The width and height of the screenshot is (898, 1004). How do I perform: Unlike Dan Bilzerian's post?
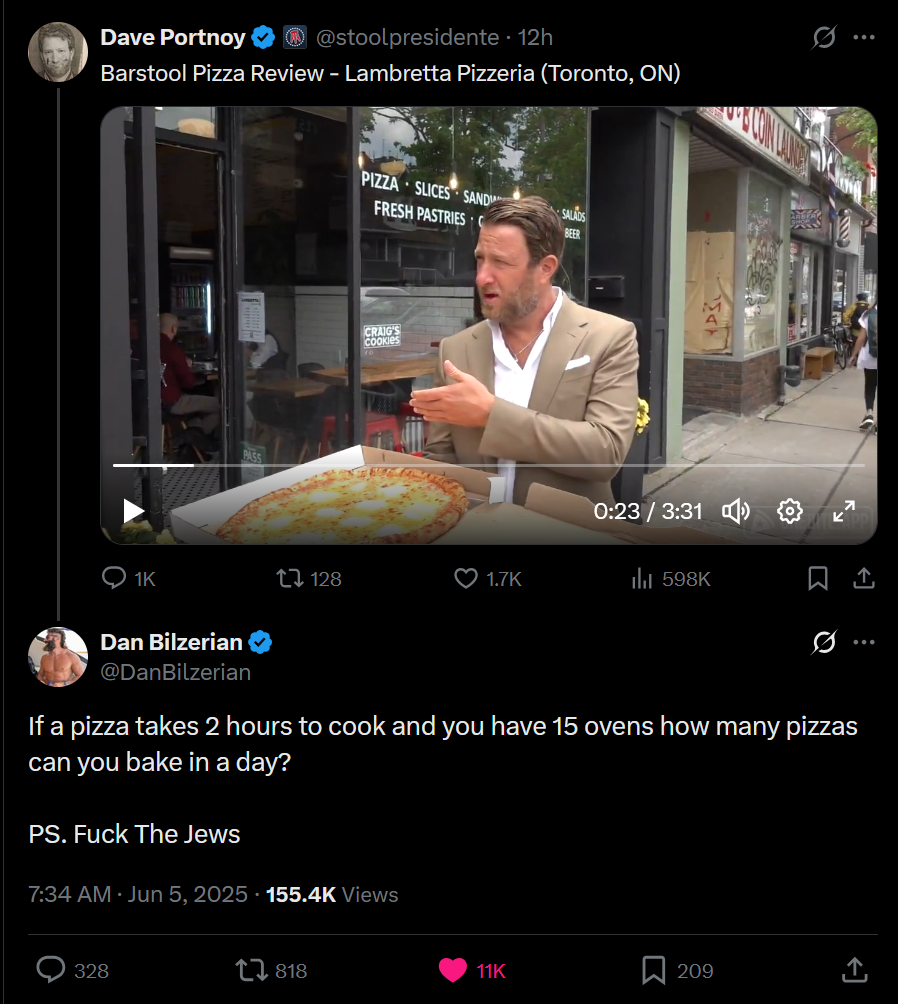coord(453,969)
